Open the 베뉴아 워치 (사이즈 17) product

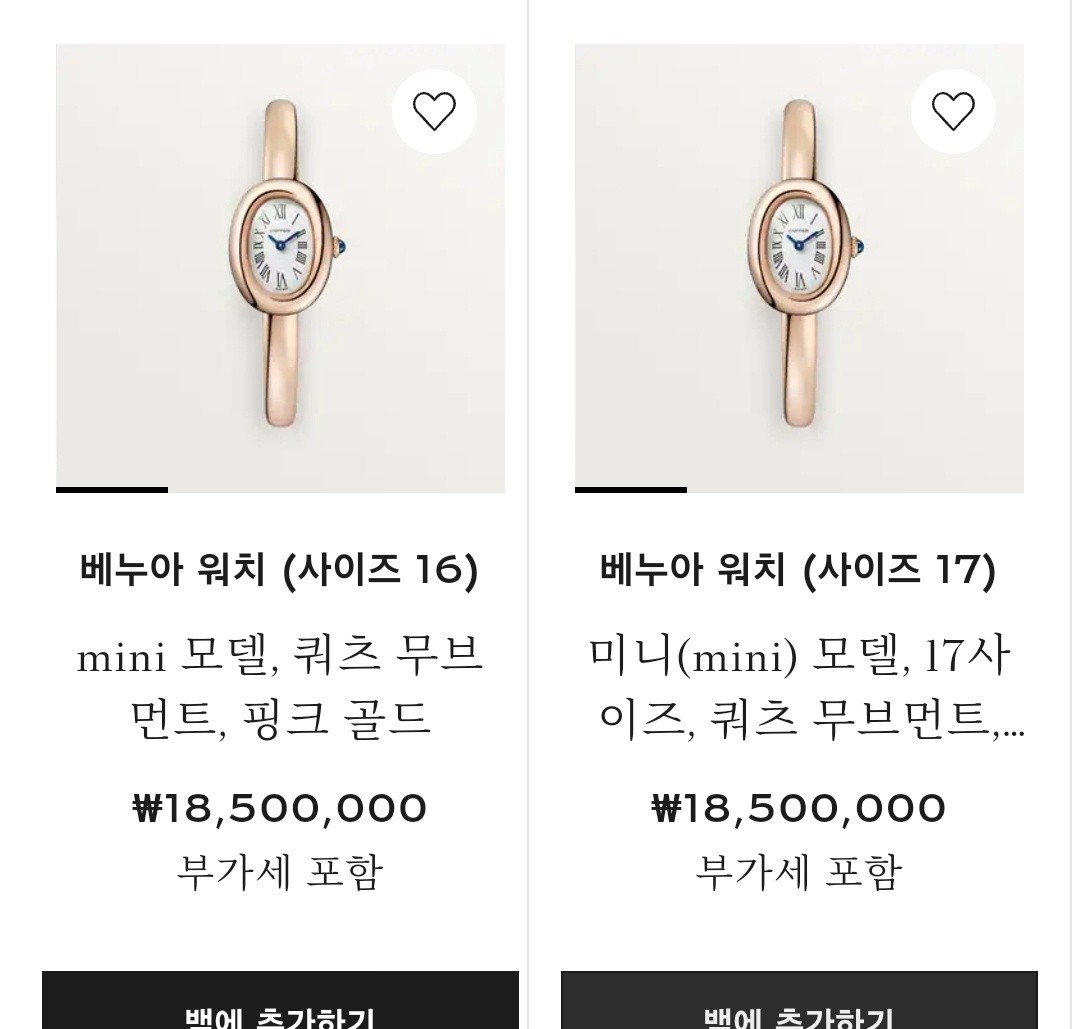[798, 570]
